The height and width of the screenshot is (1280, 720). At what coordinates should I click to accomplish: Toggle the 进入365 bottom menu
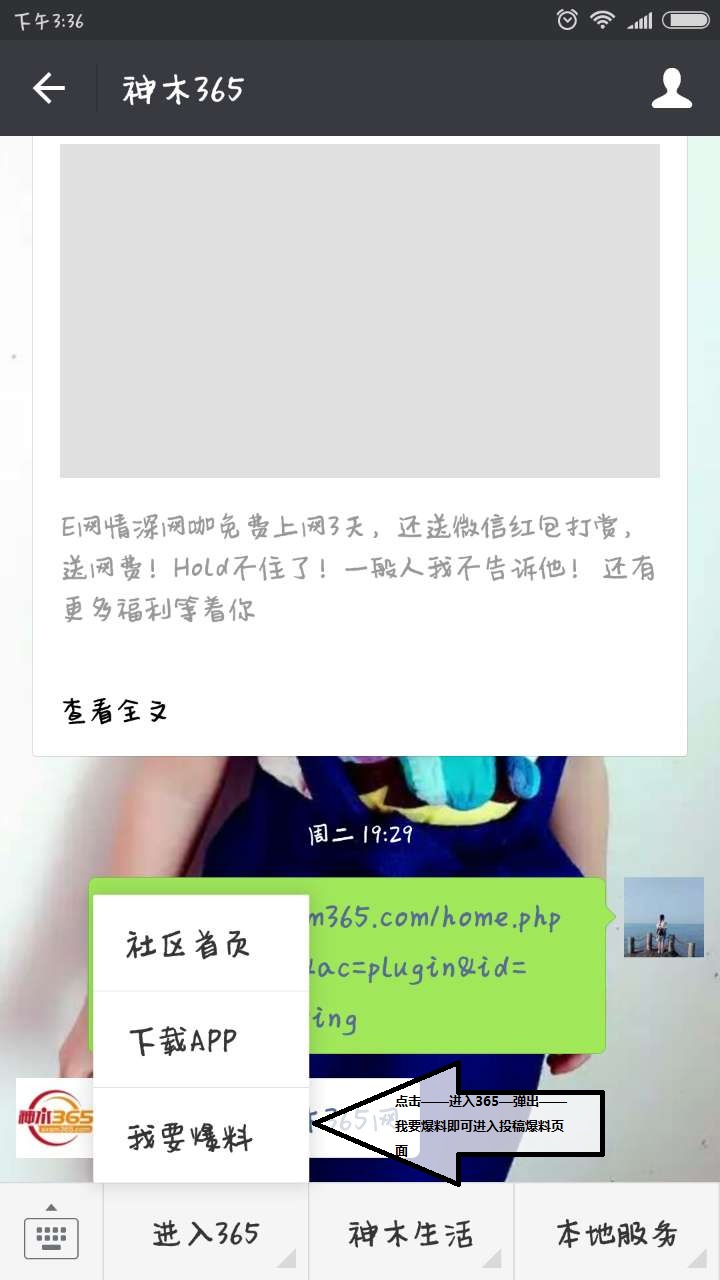click(206, 1233)
